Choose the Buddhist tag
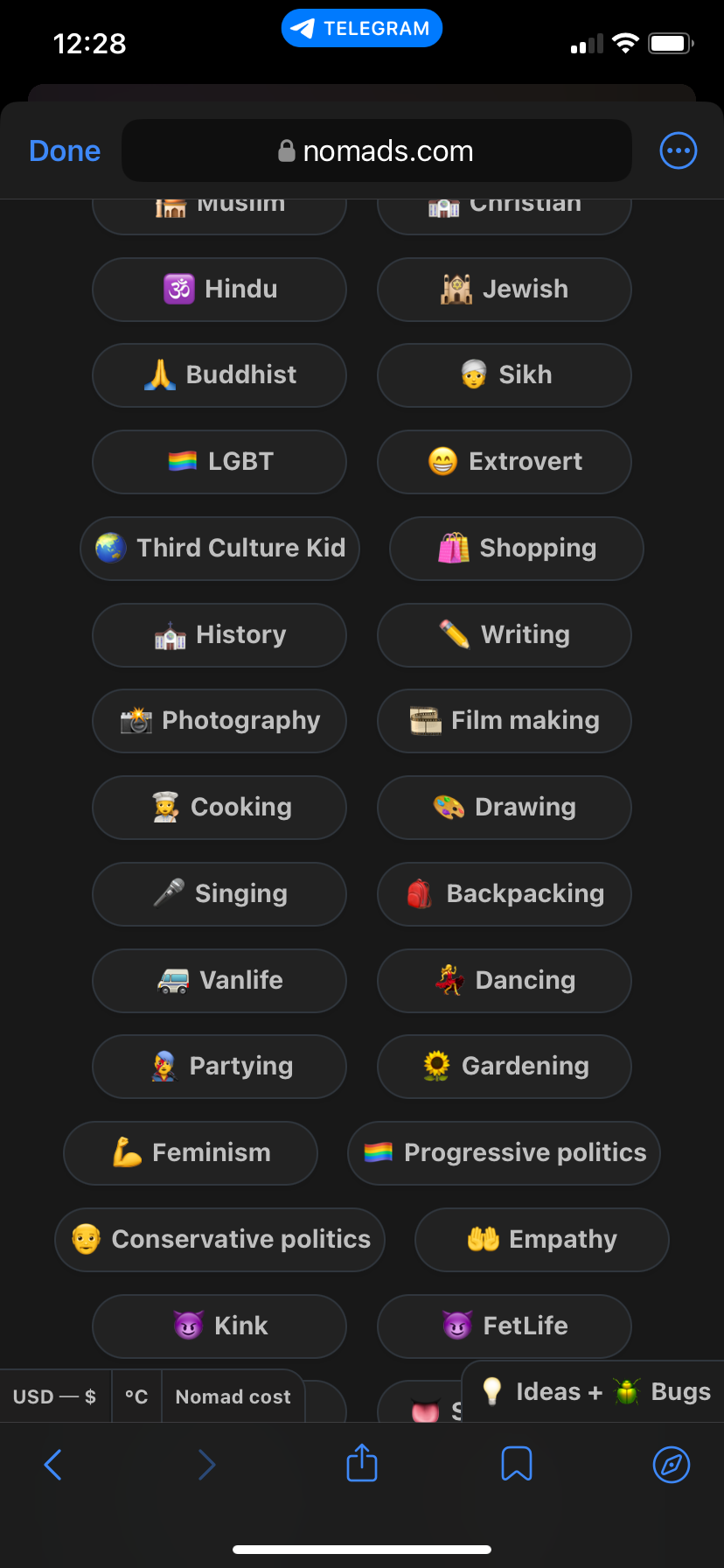 point(219,374)
